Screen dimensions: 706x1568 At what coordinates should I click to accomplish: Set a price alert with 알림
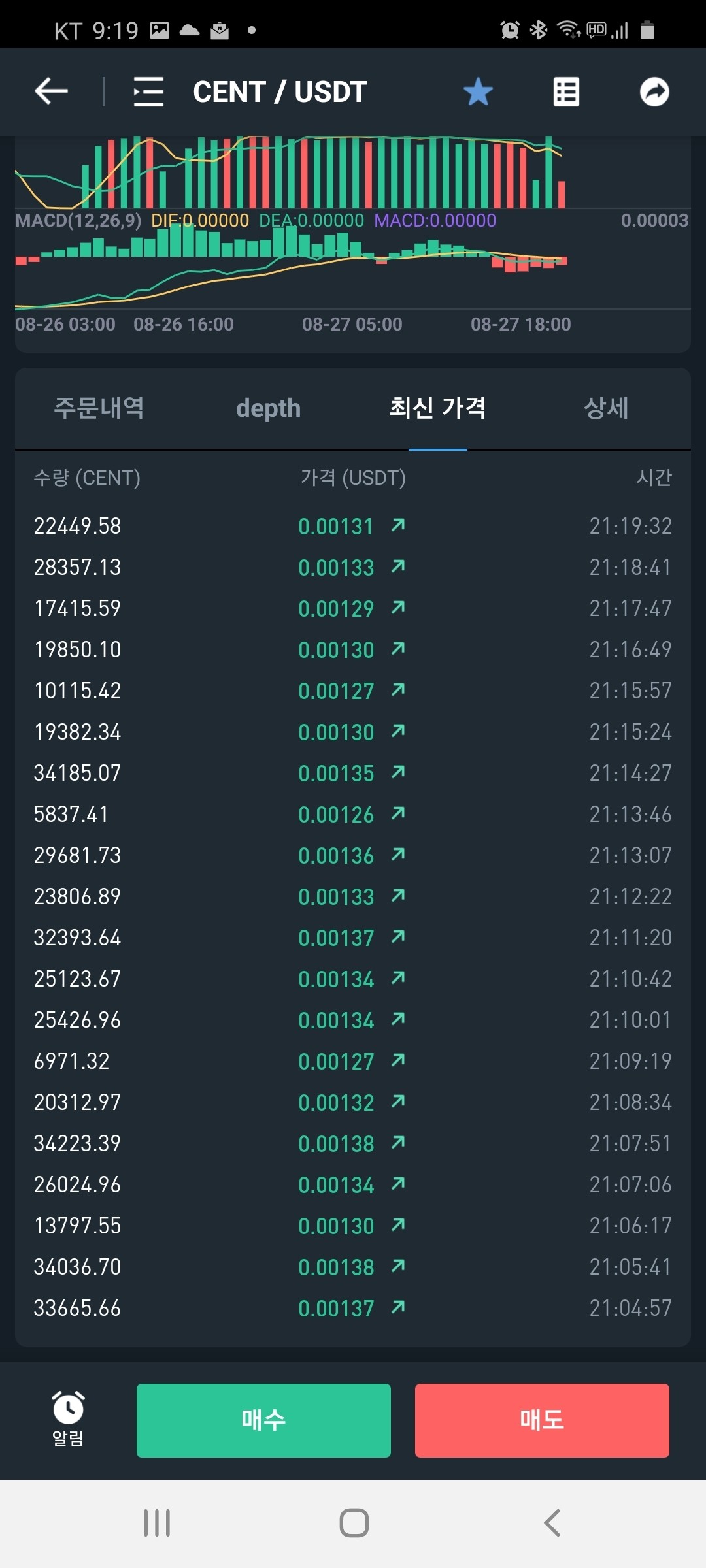[68, 1419]
